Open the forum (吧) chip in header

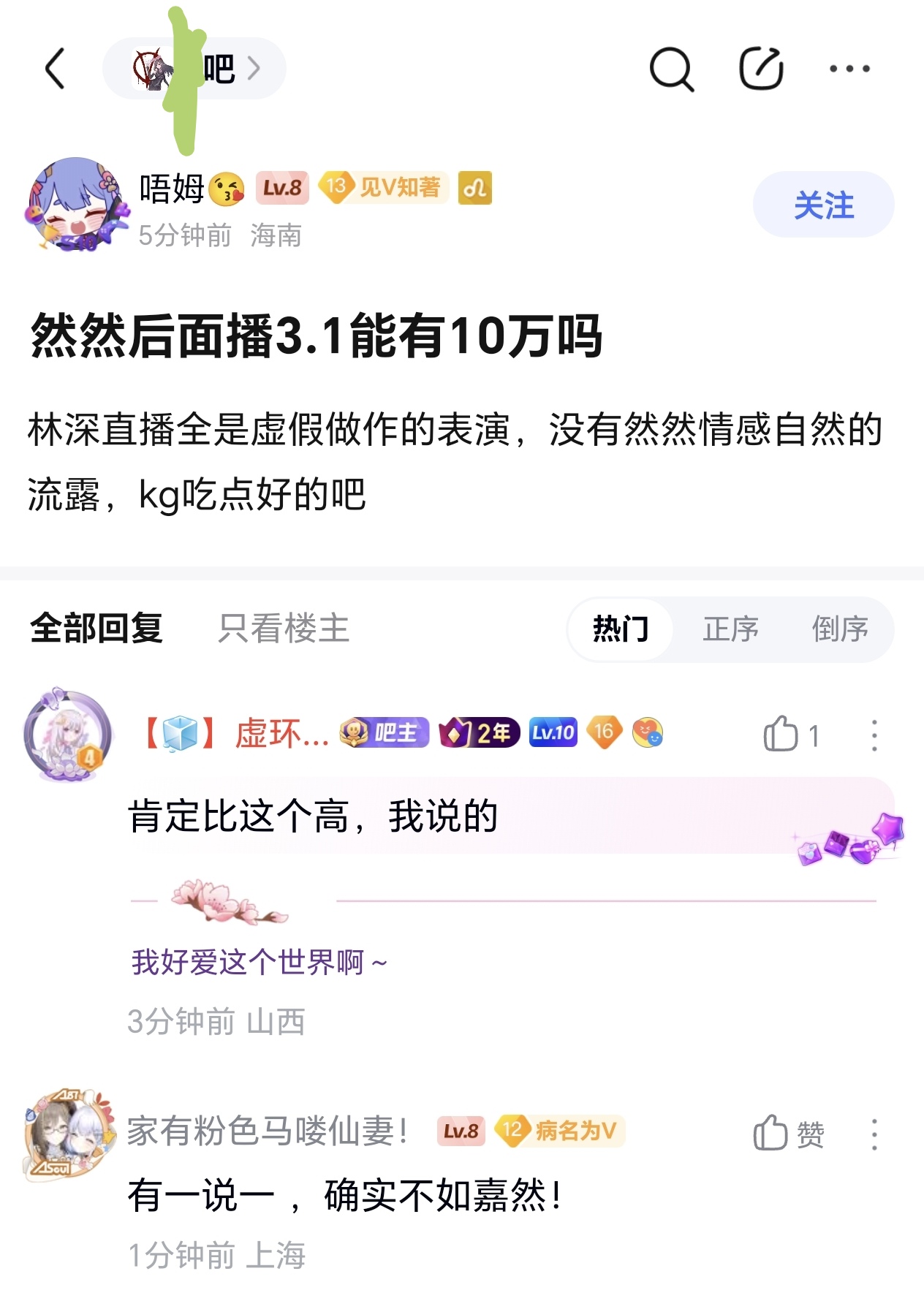coord(194,69)
